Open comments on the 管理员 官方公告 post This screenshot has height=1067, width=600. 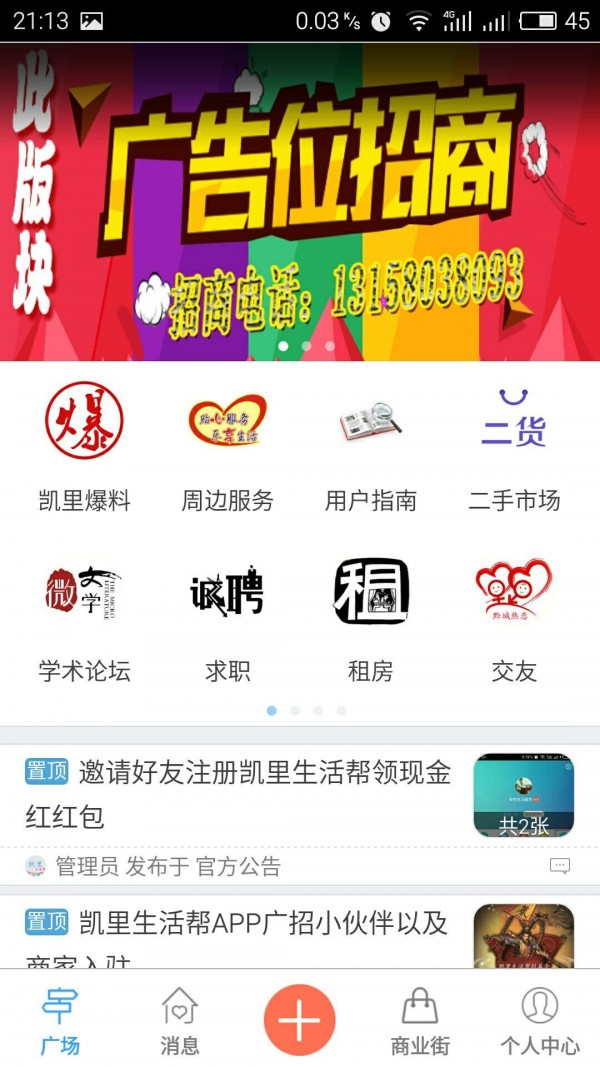point(560,866)
